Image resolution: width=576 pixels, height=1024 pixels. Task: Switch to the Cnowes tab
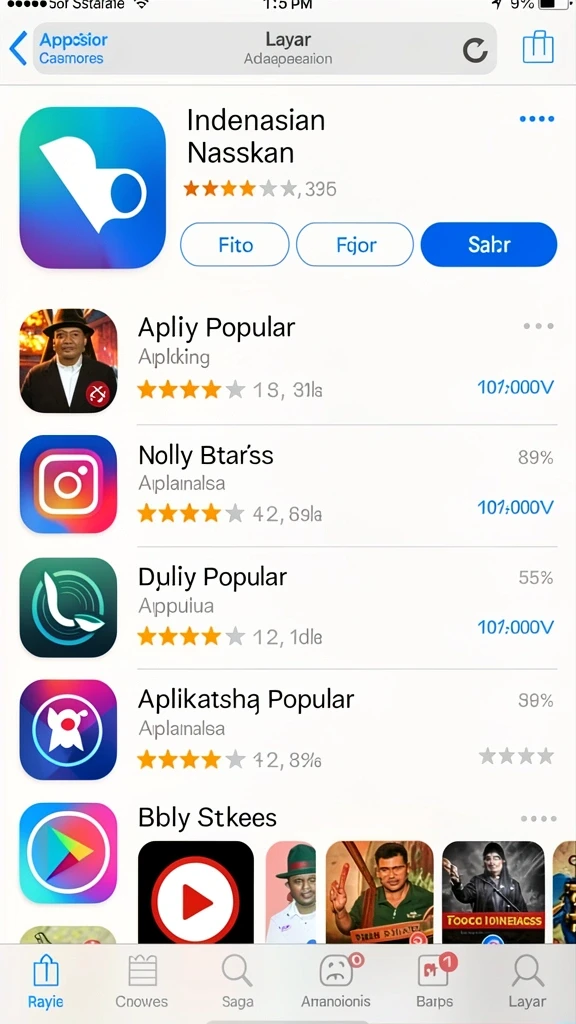[142, 981]
